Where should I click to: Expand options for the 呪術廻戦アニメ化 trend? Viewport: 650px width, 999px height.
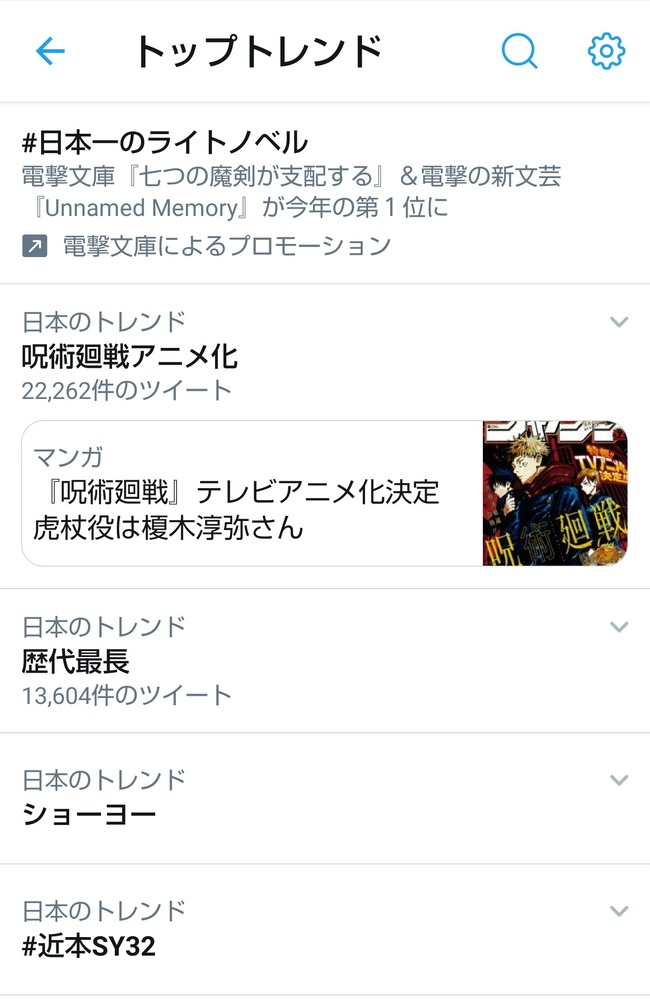click(x=619, y=322)
